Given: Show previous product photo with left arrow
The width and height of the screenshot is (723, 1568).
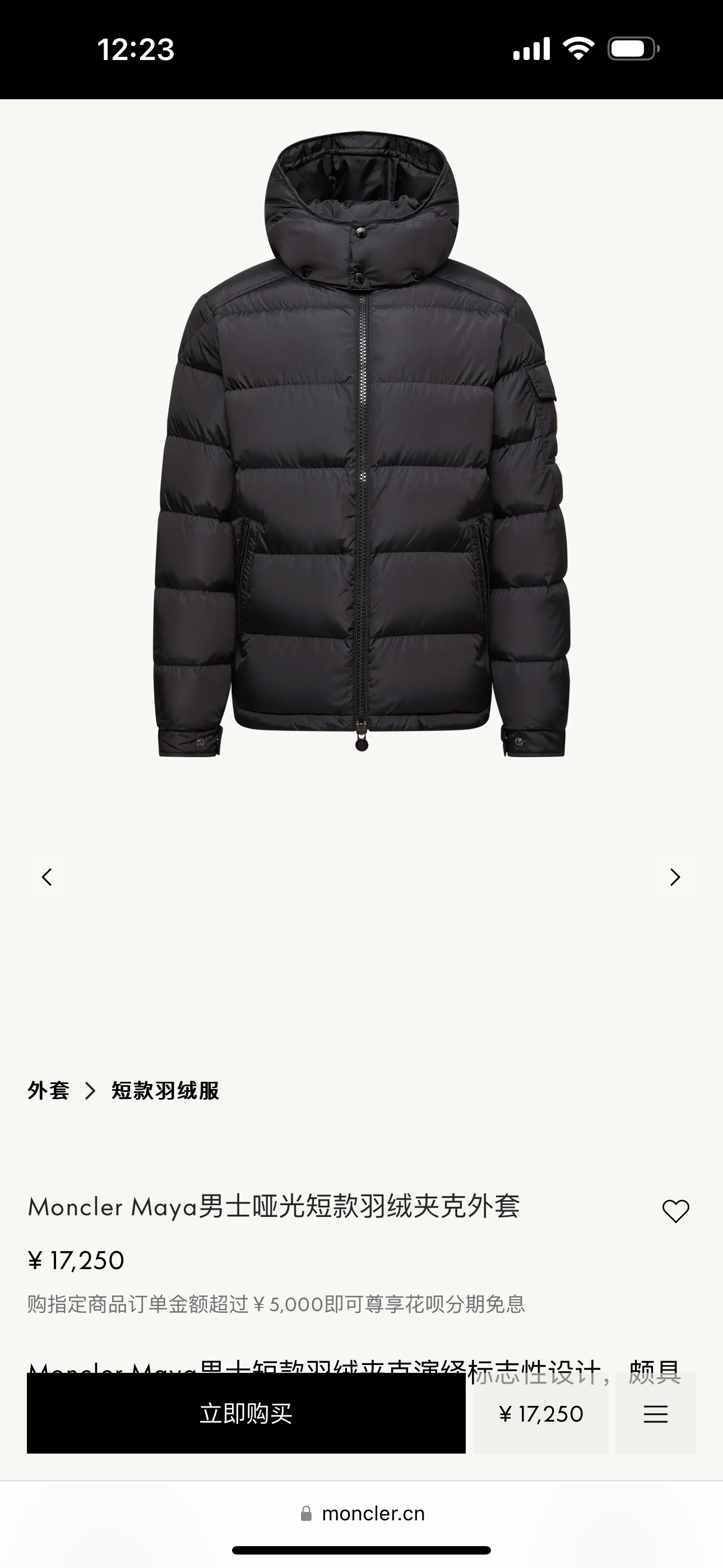Looking at the screenshot, I should coord(48,877).
